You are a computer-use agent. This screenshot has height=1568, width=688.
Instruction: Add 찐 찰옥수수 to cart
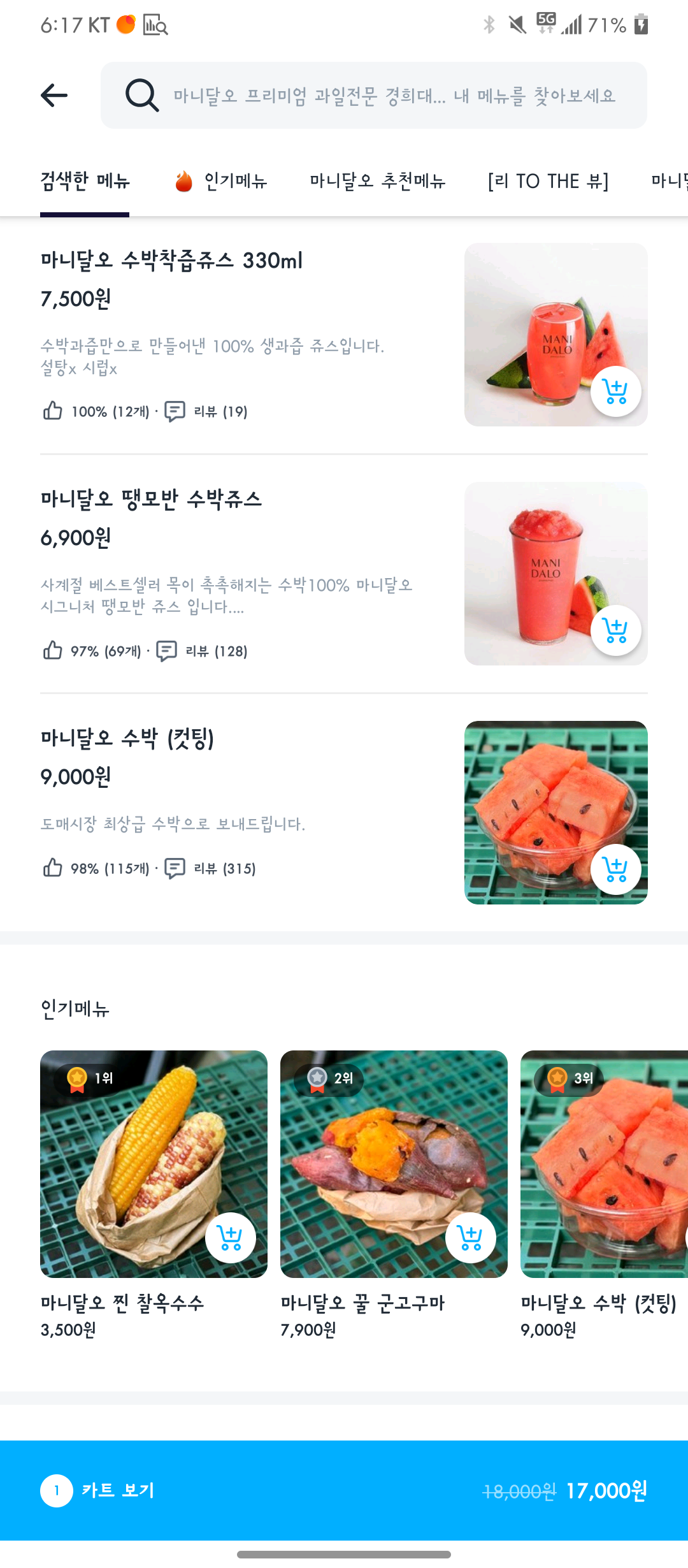click(230, 1238)
